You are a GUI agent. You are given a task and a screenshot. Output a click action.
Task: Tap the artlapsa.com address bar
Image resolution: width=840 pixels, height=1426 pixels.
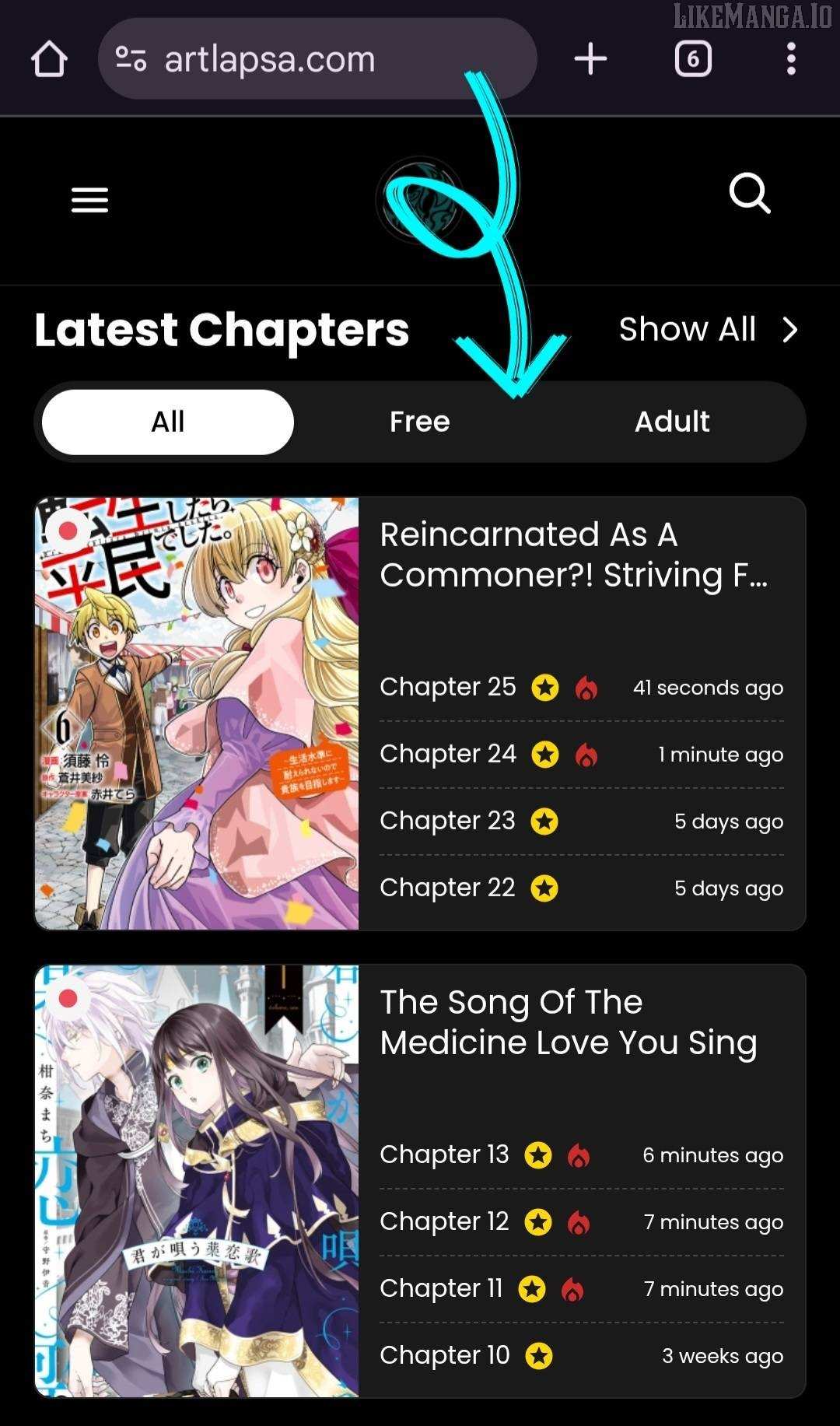(311, 59)
